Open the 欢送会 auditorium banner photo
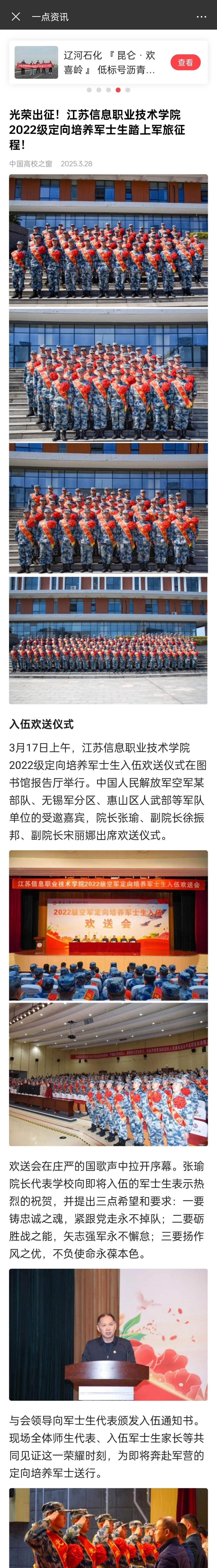The width and height of the screenshot is (217, 1568). click(108, 924)
